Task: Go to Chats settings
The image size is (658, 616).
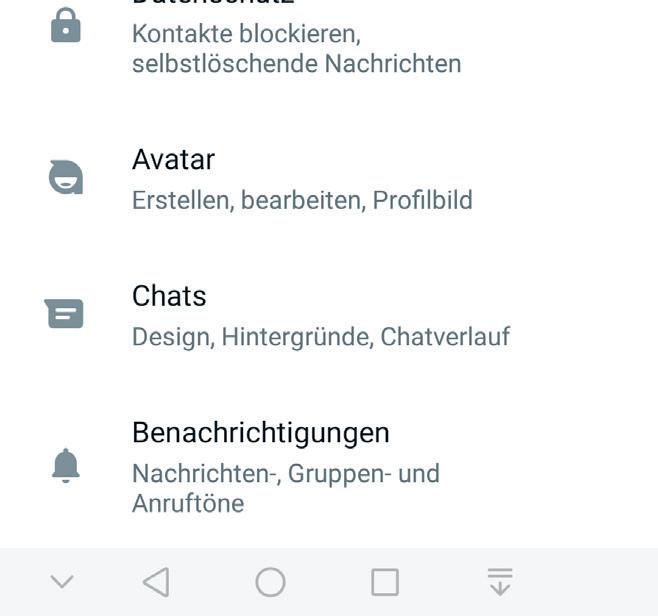Action: pyautogui.click(x=320, y=314)
